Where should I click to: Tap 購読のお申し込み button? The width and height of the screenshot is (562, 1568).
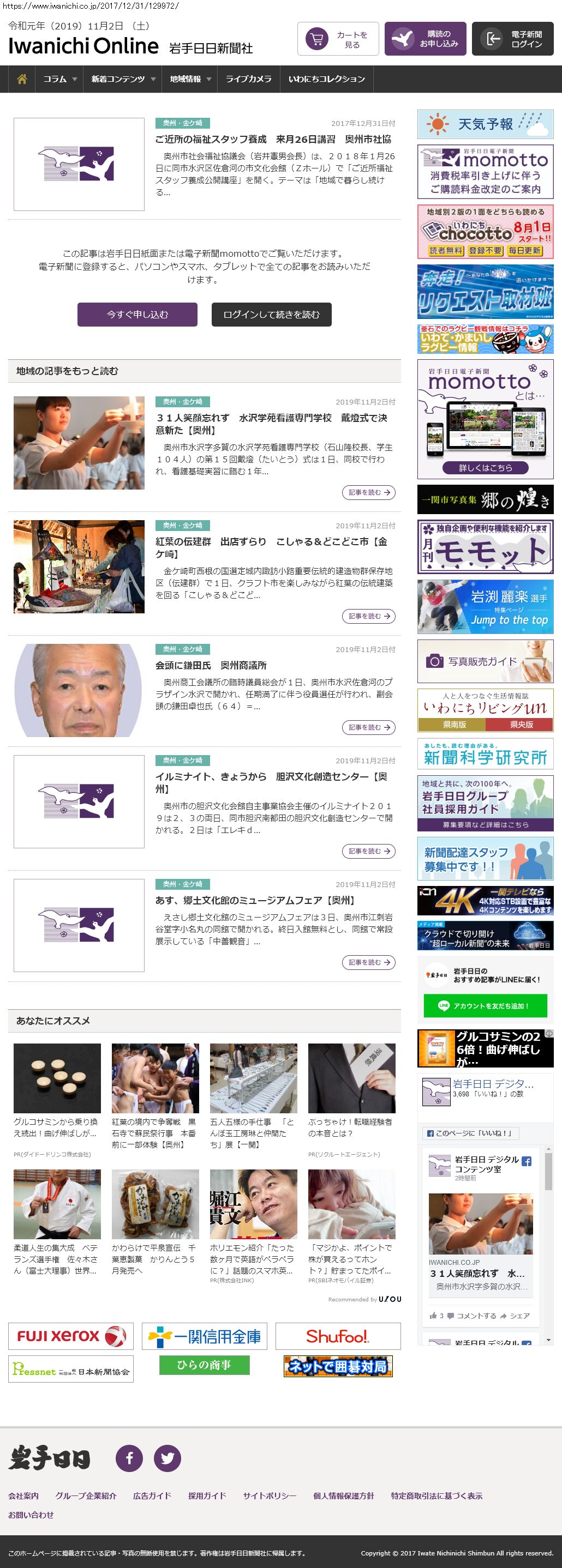(426, 40)
